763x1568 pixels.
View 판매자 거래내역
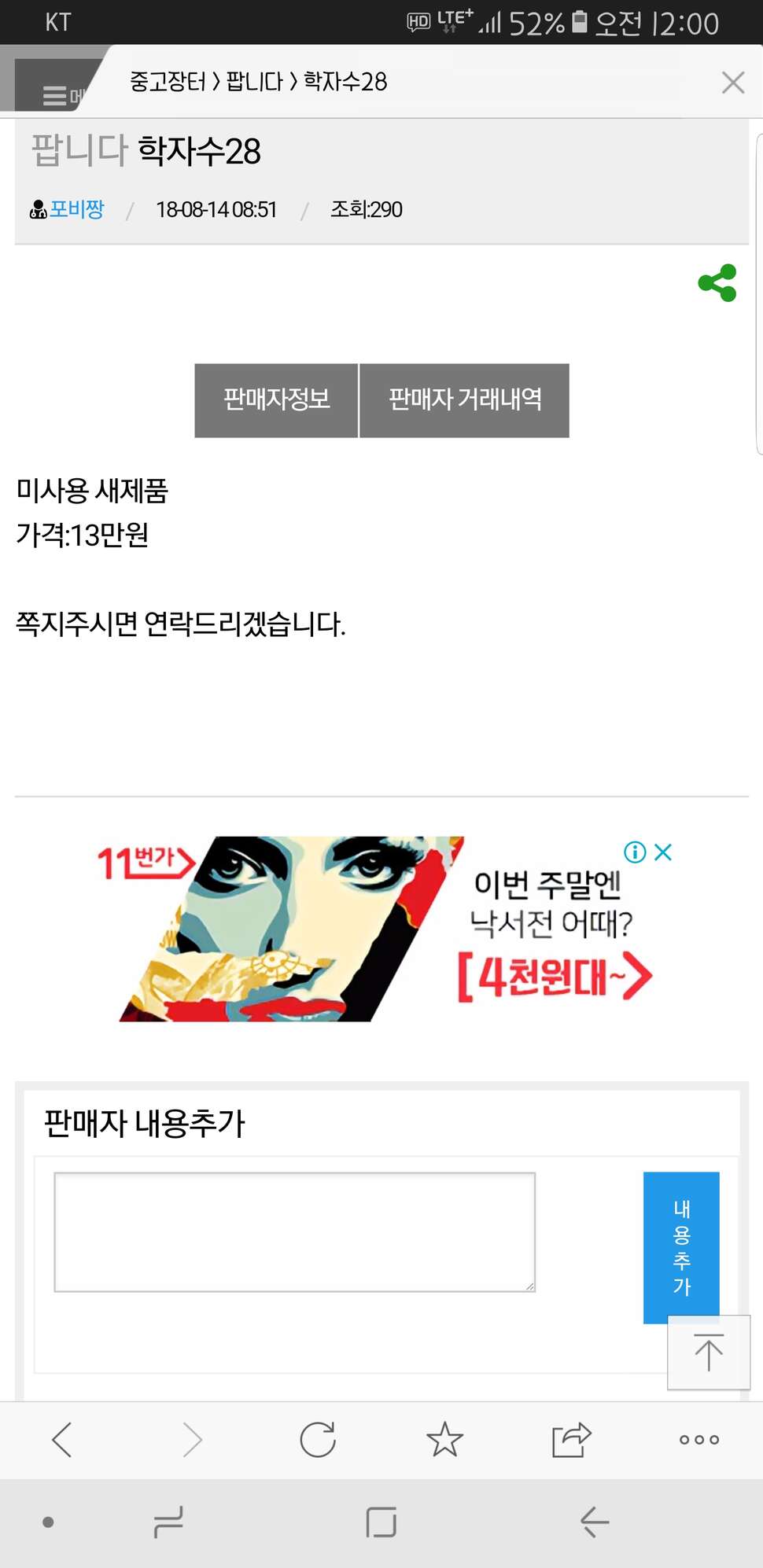(465, 400)
